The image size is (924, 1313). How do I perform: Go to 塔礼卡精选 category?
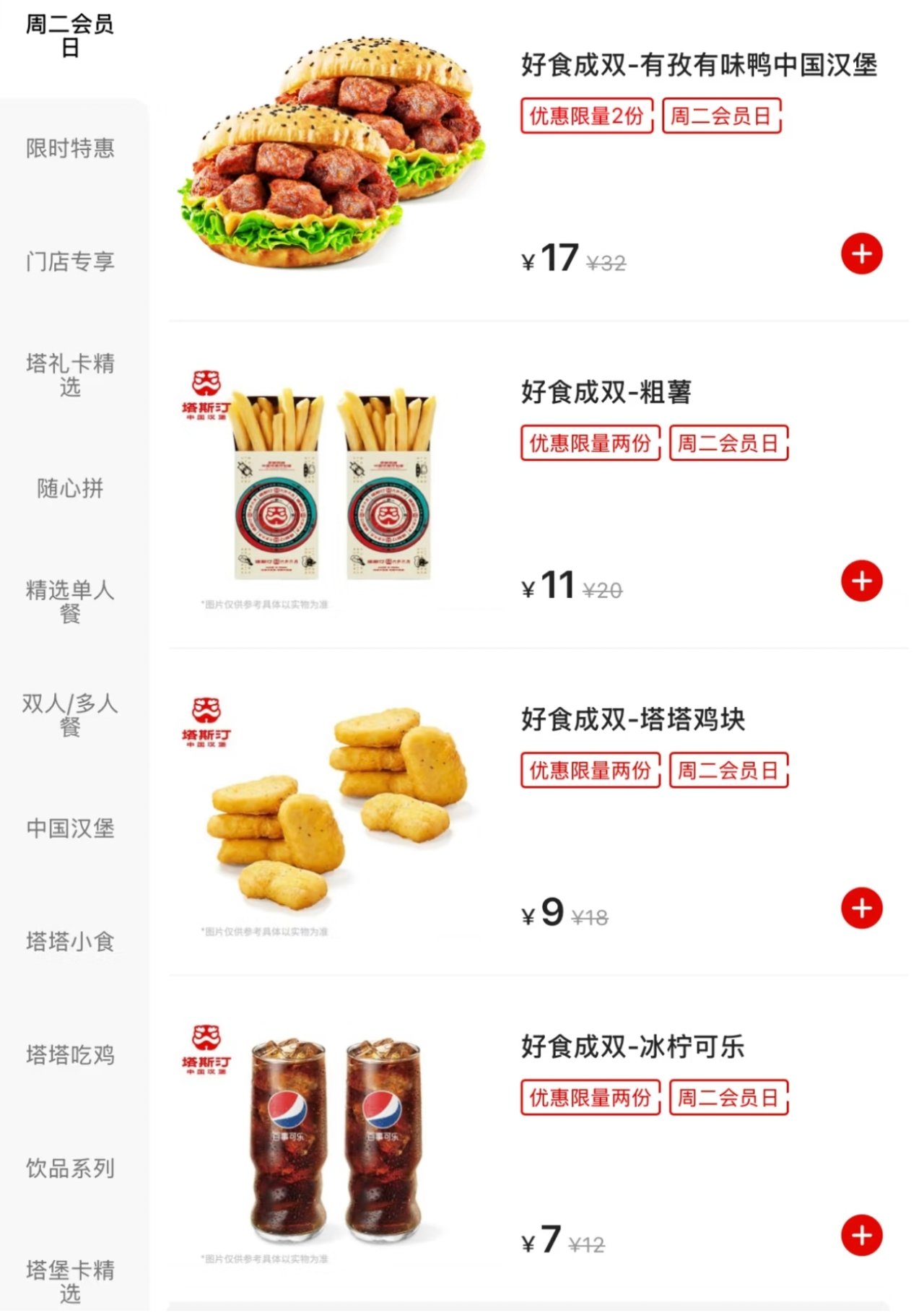tap(70, 375)
